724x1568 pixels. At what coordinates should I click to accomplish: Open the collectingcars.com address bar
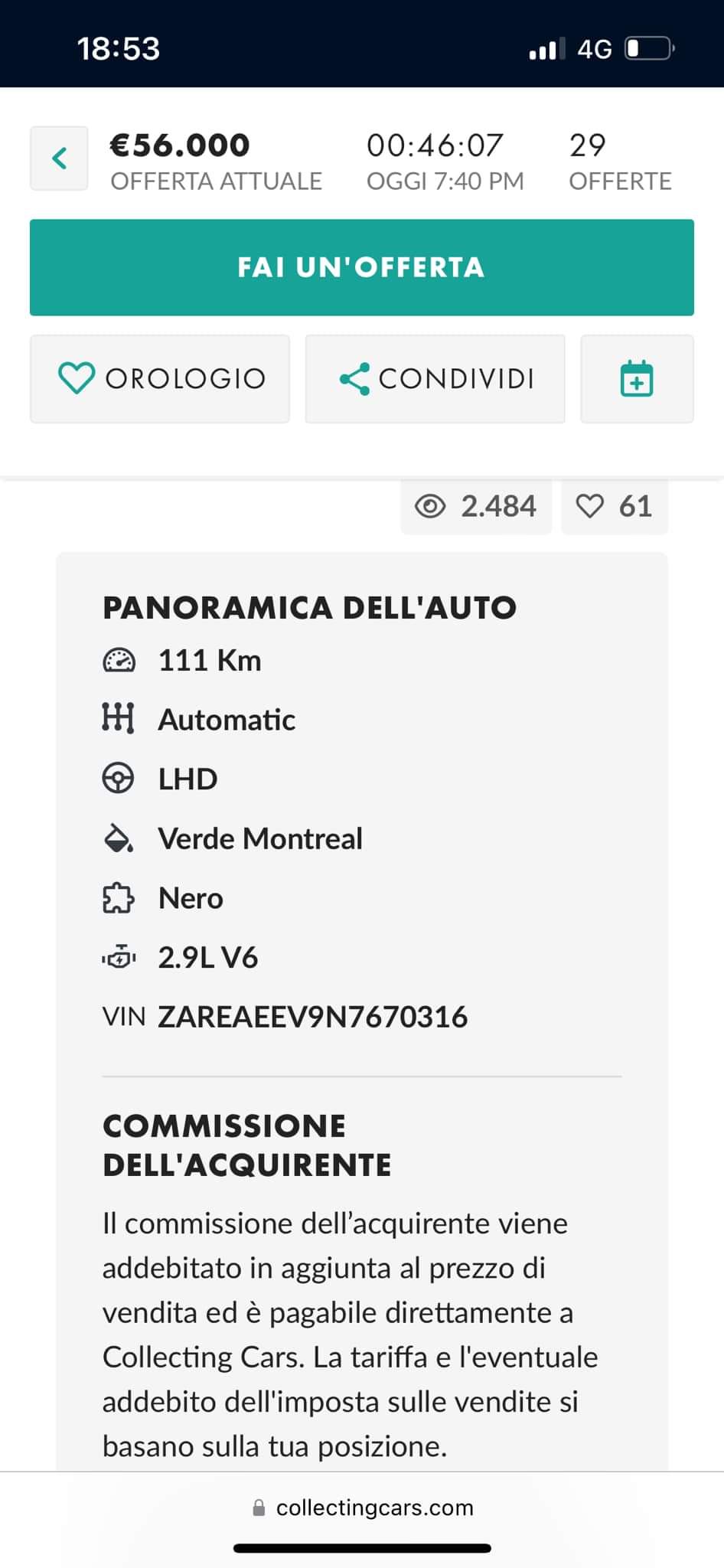point(362,1508)
